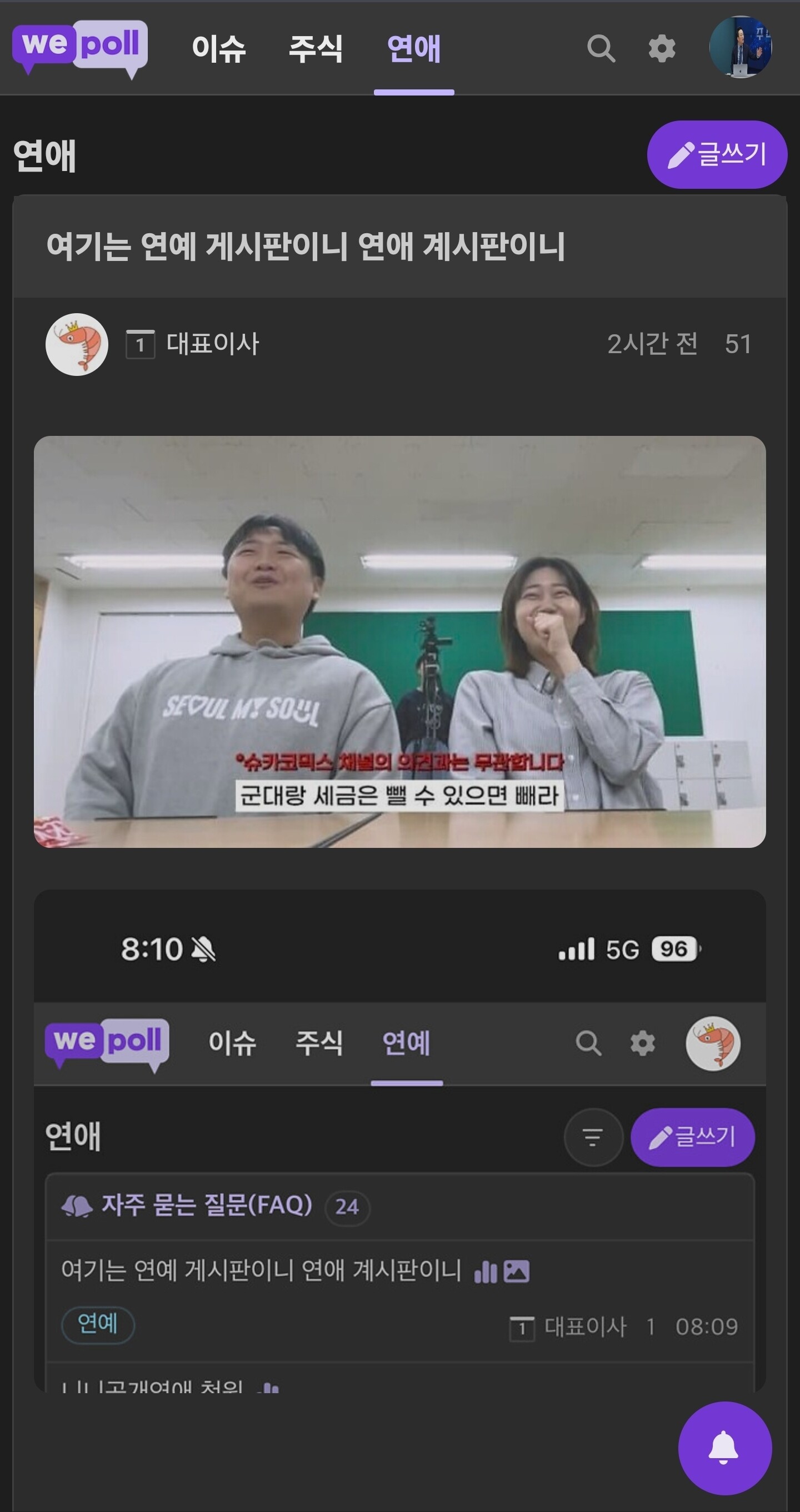View the photo of two laughing people

click(399, 641)
